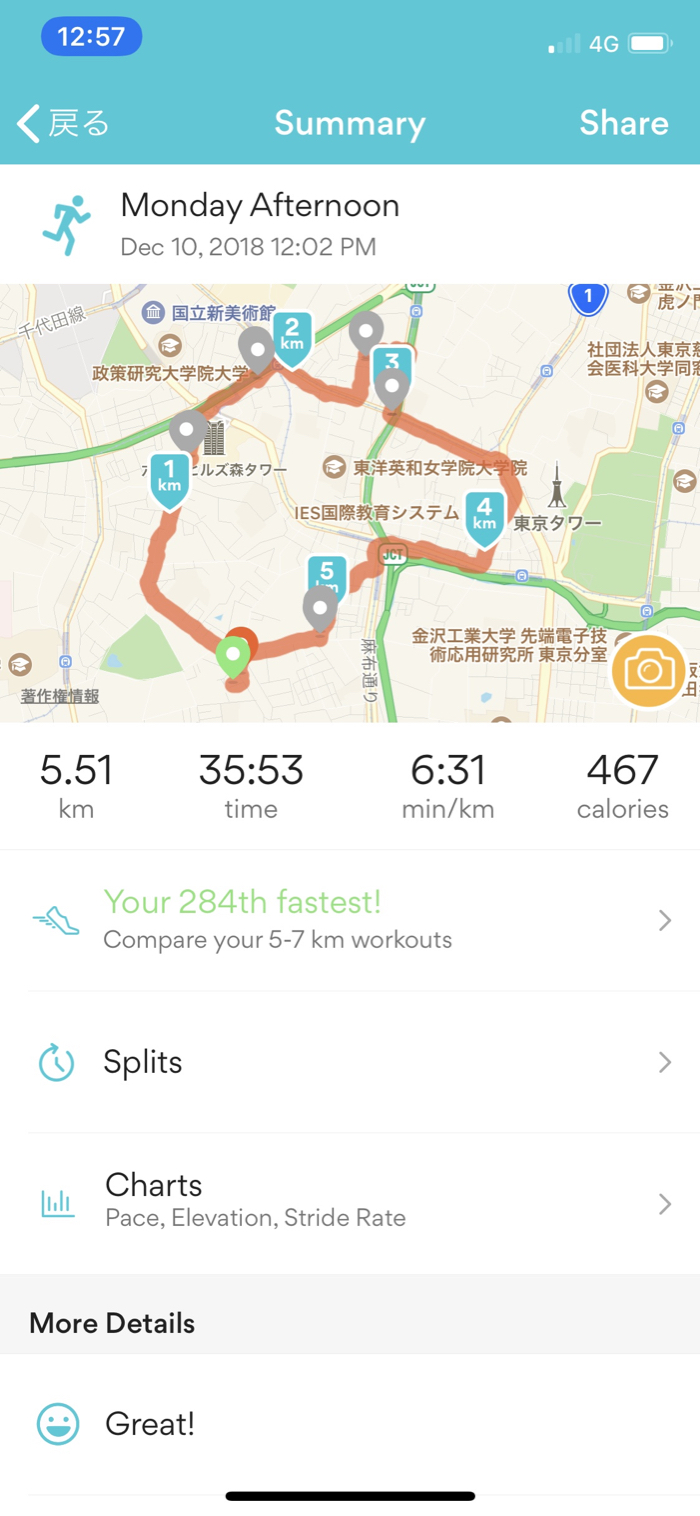Open map copyright info 著作権情報
Image resolution: width=700 pixels, height=1516 pixels.
tap(60, 696)
